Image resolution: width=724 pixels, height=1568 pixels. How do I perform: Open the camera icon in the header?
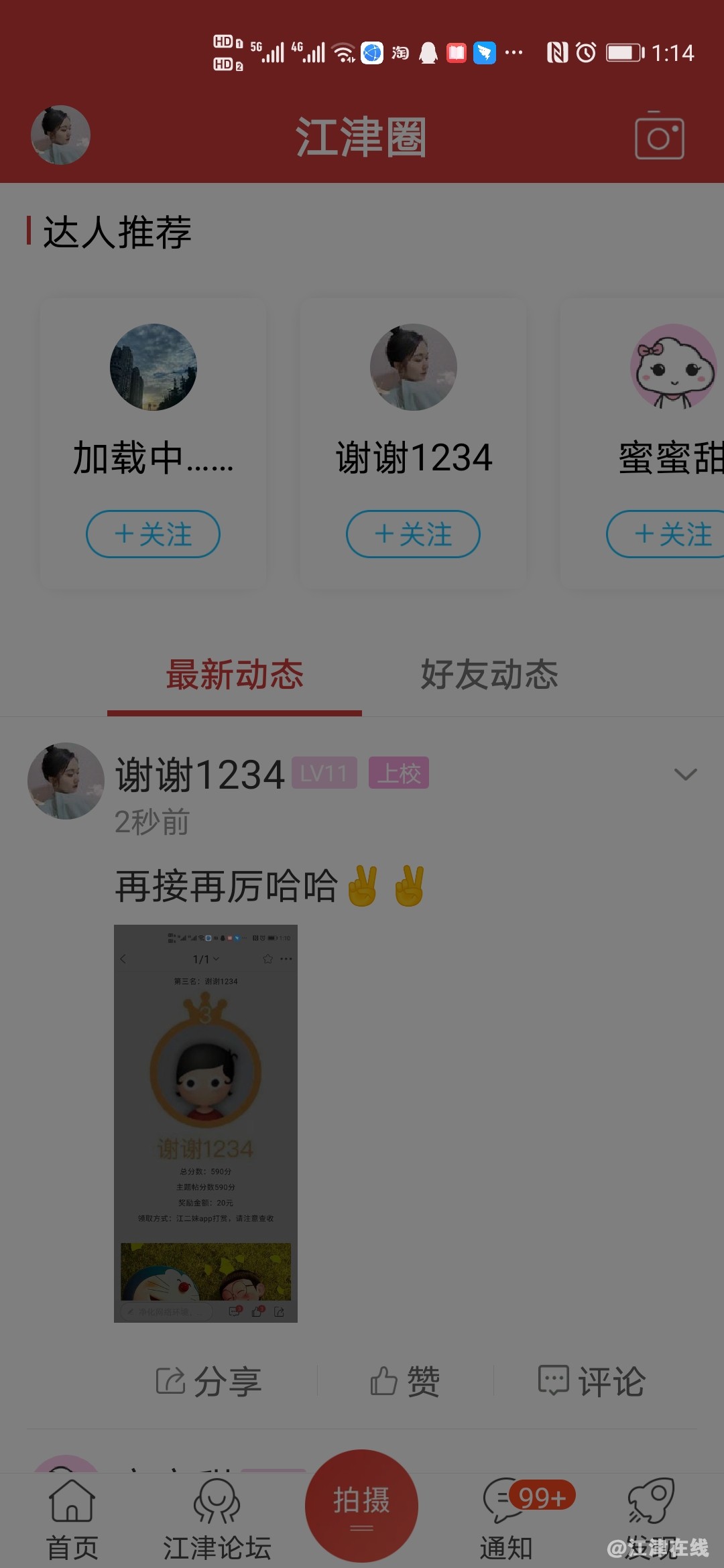pos(659,137)
